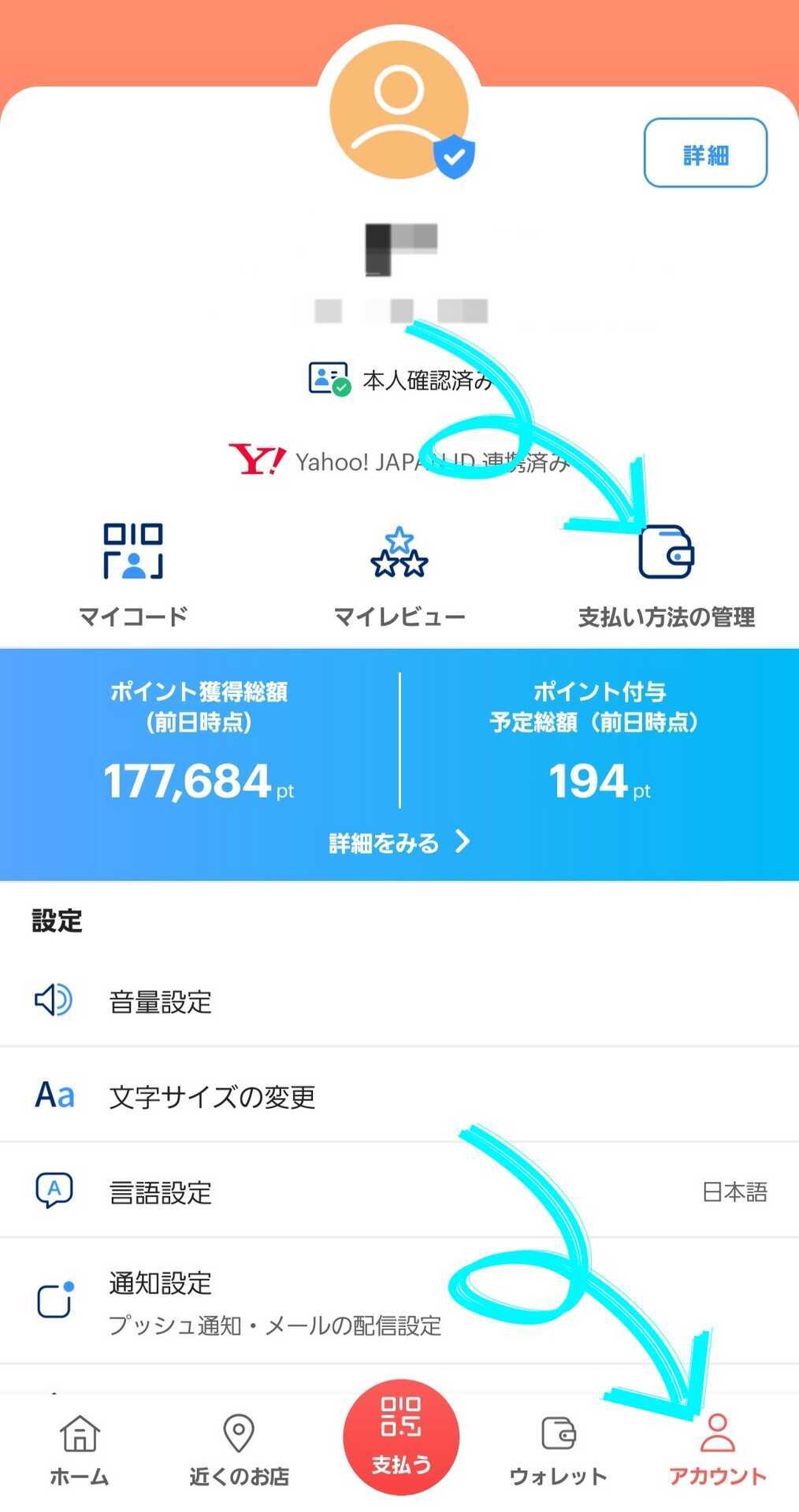
Task: Open 通知設定
Action: 399,1301
